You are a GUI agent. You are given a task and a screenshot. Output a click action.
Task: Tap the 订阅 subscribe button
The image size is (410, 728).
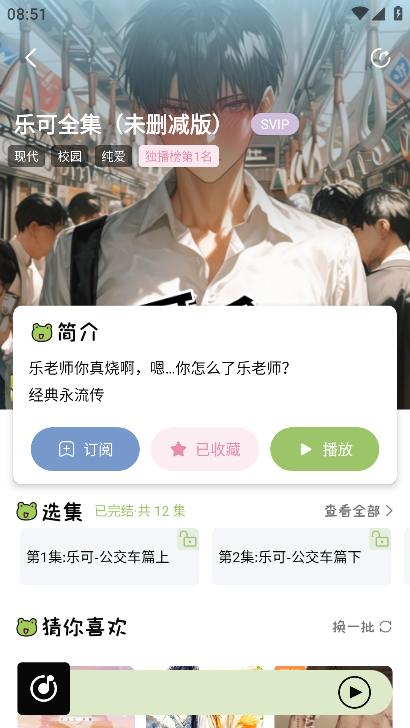pyautogui.click(x=85, y=449)
